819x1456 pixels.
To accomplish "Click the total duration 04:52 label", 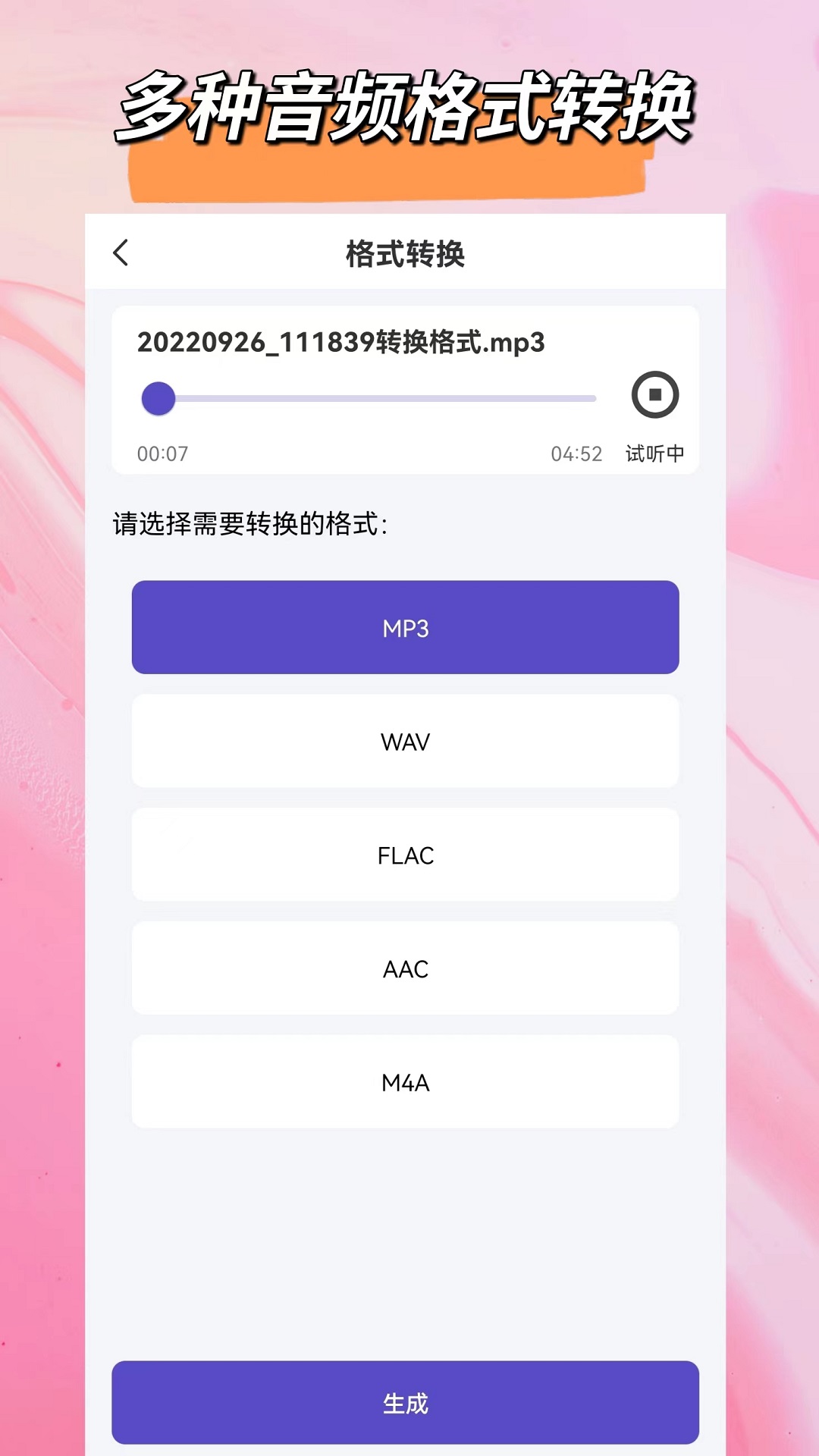I will 578,453.
